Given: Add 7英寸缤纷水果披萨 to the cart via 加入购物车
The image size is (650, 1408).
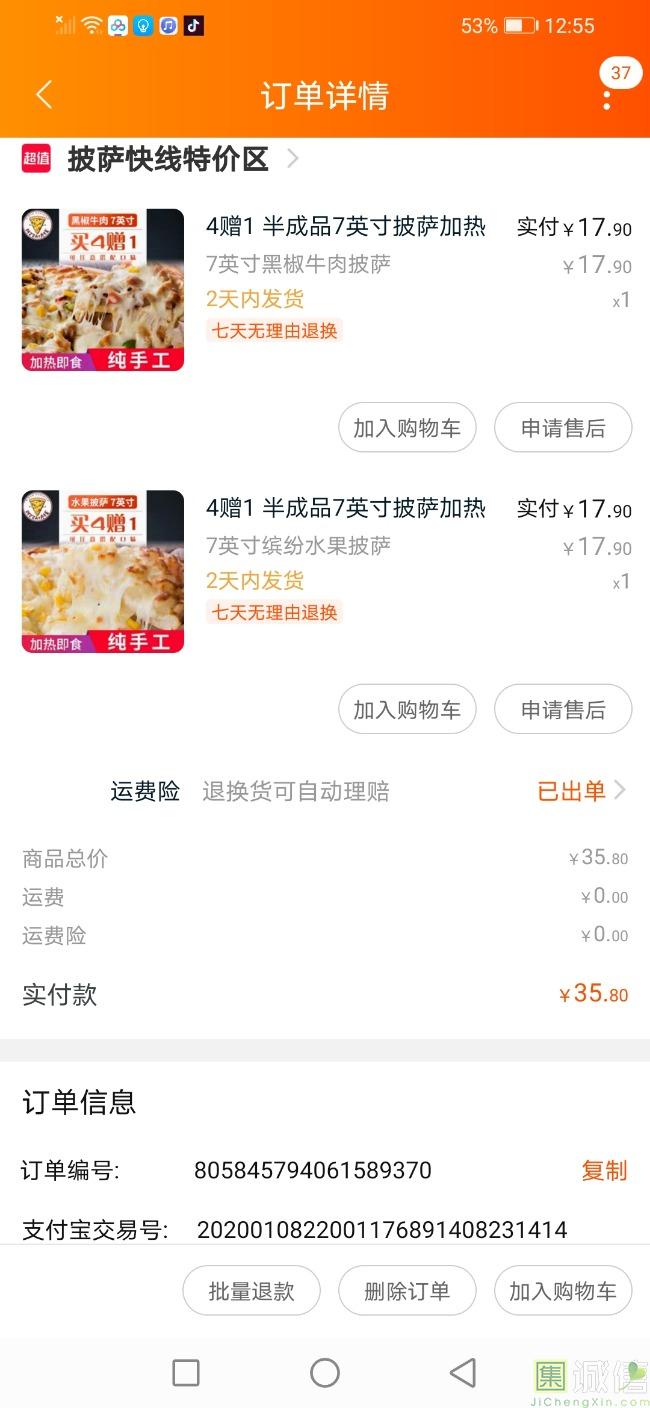Looking at the screenshot, I should [x=407, y=710].
